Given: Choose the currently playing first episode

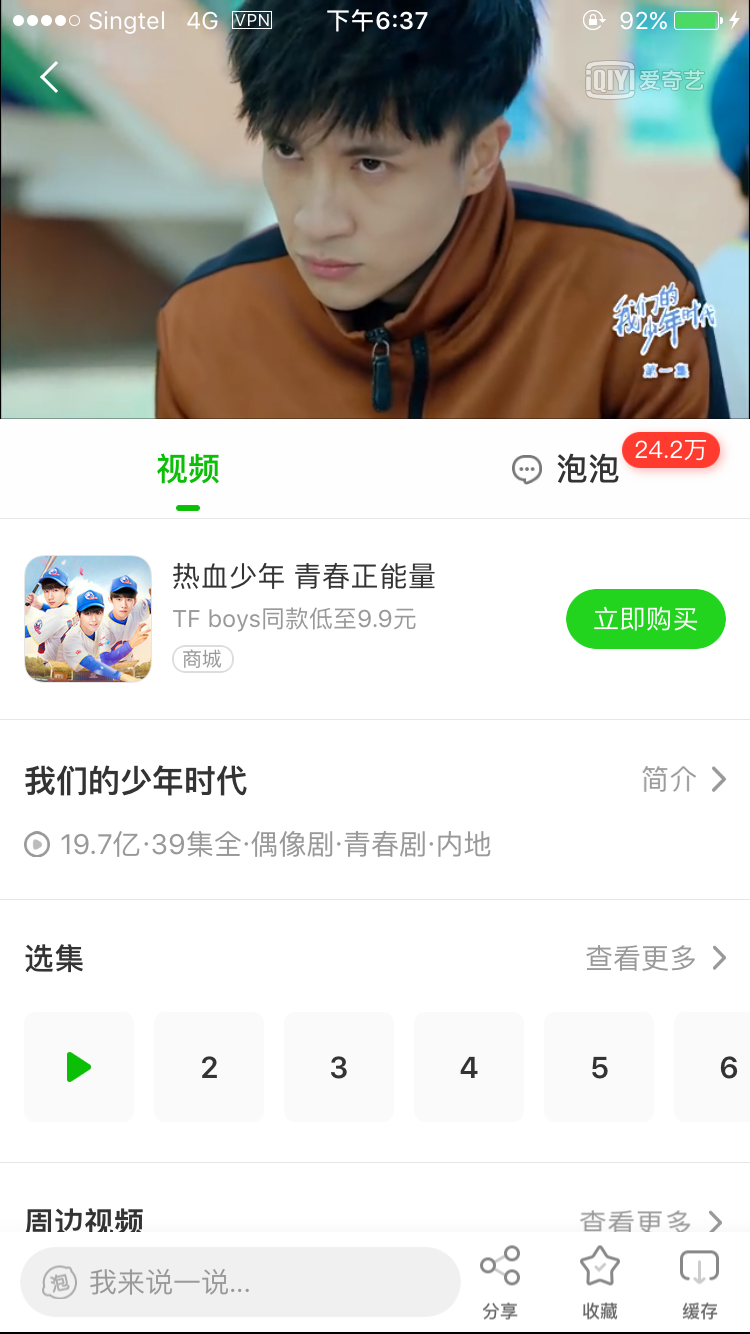Looking at the screenshot, I should click(x=79, y=1067).
